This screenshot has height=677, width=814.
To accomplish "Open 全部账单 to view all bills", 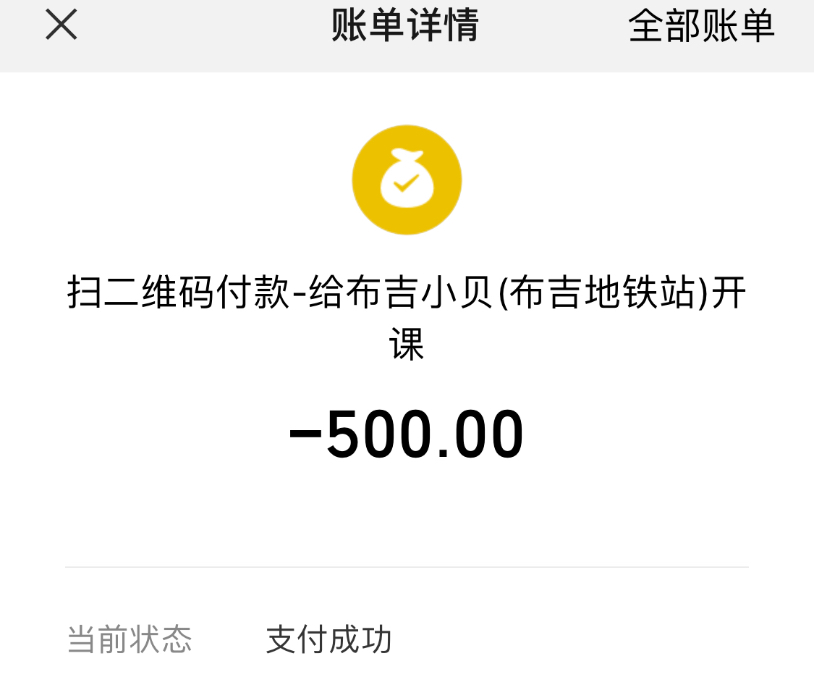I will [701, 26].
